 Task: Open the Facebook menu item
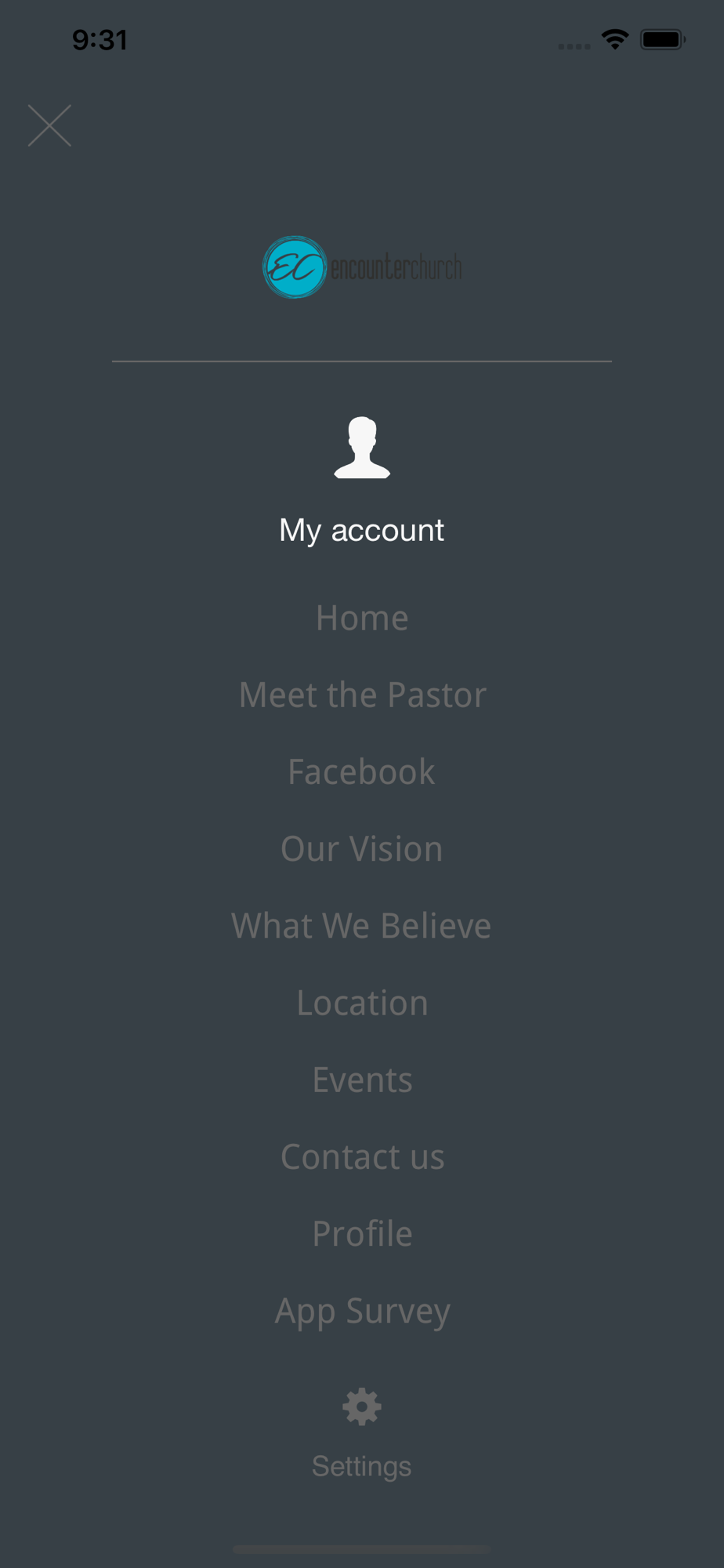pos(361,771)
